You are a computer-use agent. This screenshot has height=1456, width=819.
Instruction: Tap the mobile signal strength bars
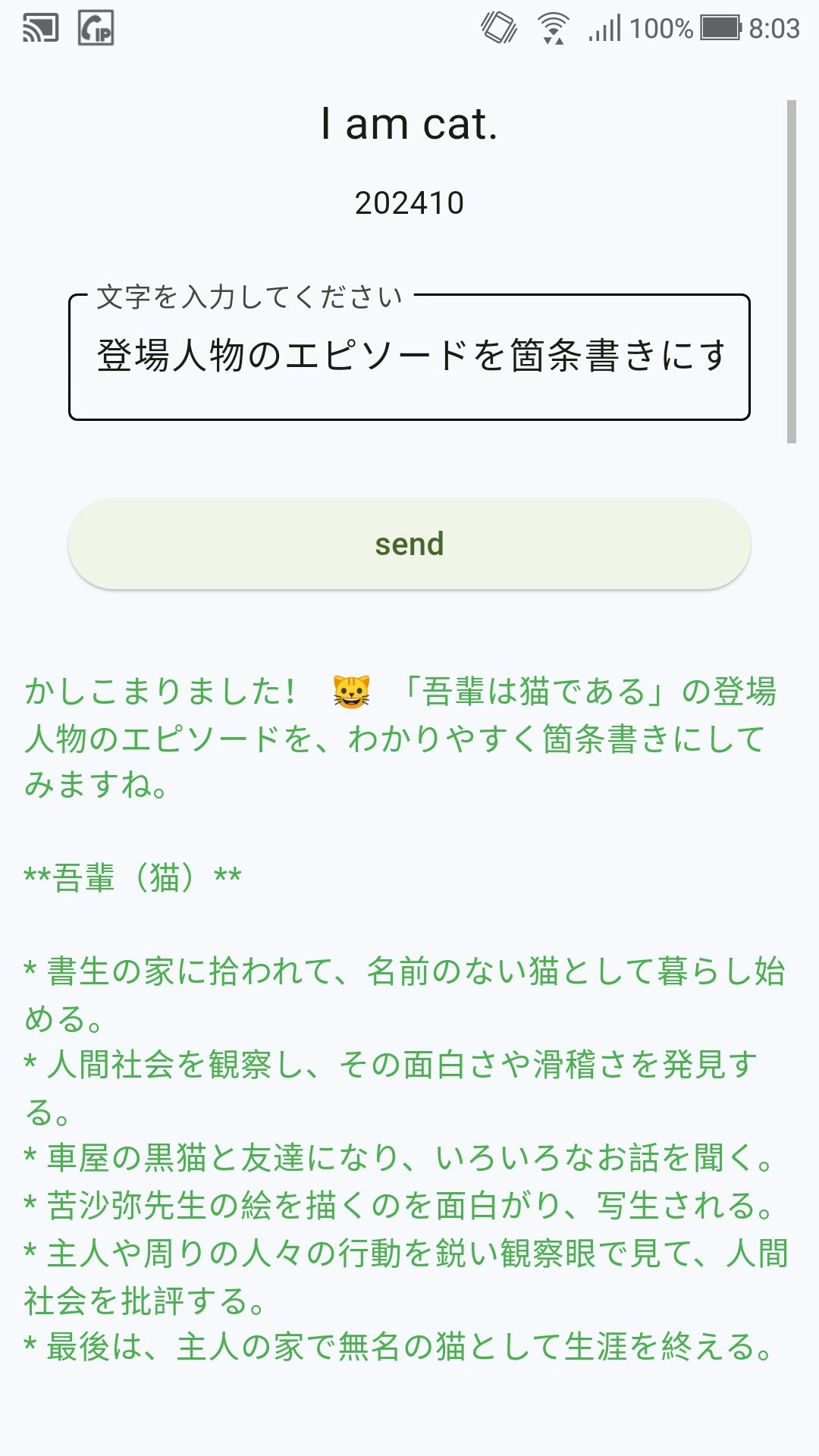pos(603,29)
